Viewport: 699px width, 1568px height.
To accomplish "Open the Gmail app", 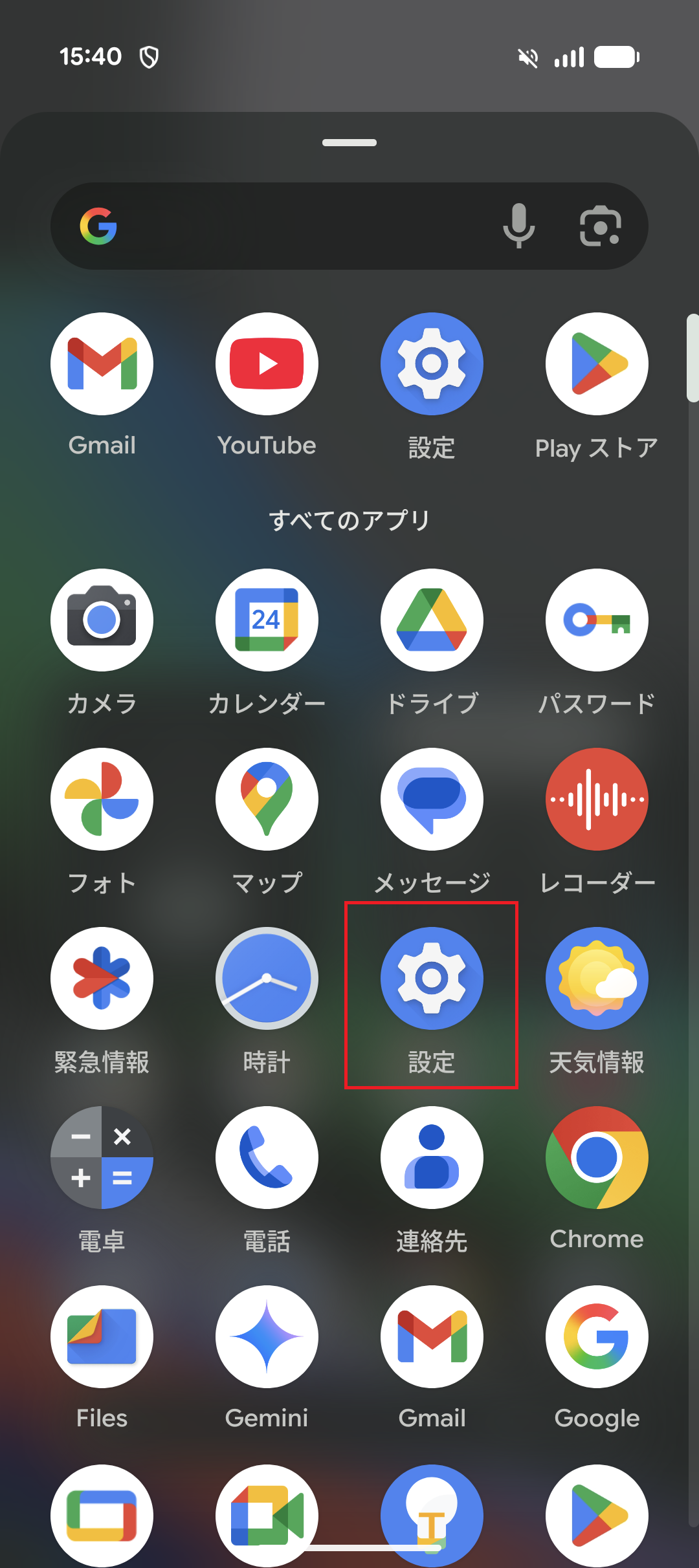I will pos(102,364).
